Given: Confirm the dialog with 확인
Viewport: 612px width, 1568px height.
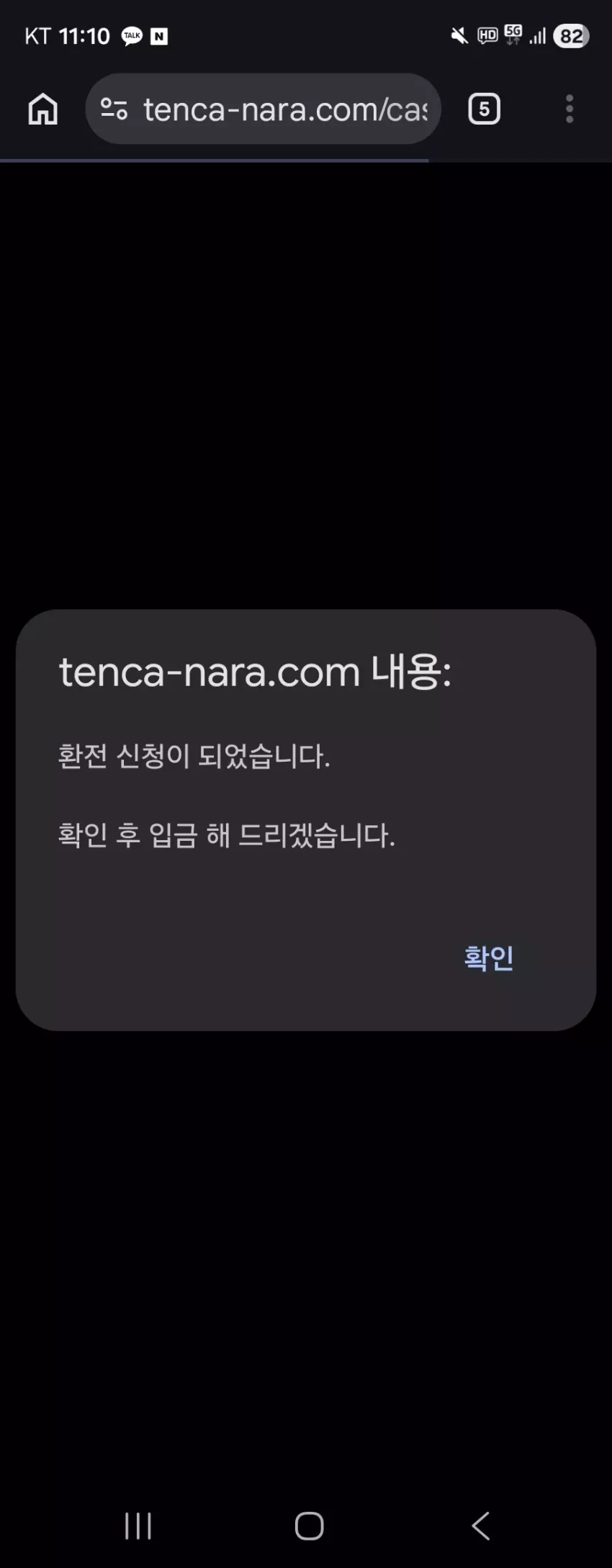Looking at the screenshot, I should (x=488, y=958).
